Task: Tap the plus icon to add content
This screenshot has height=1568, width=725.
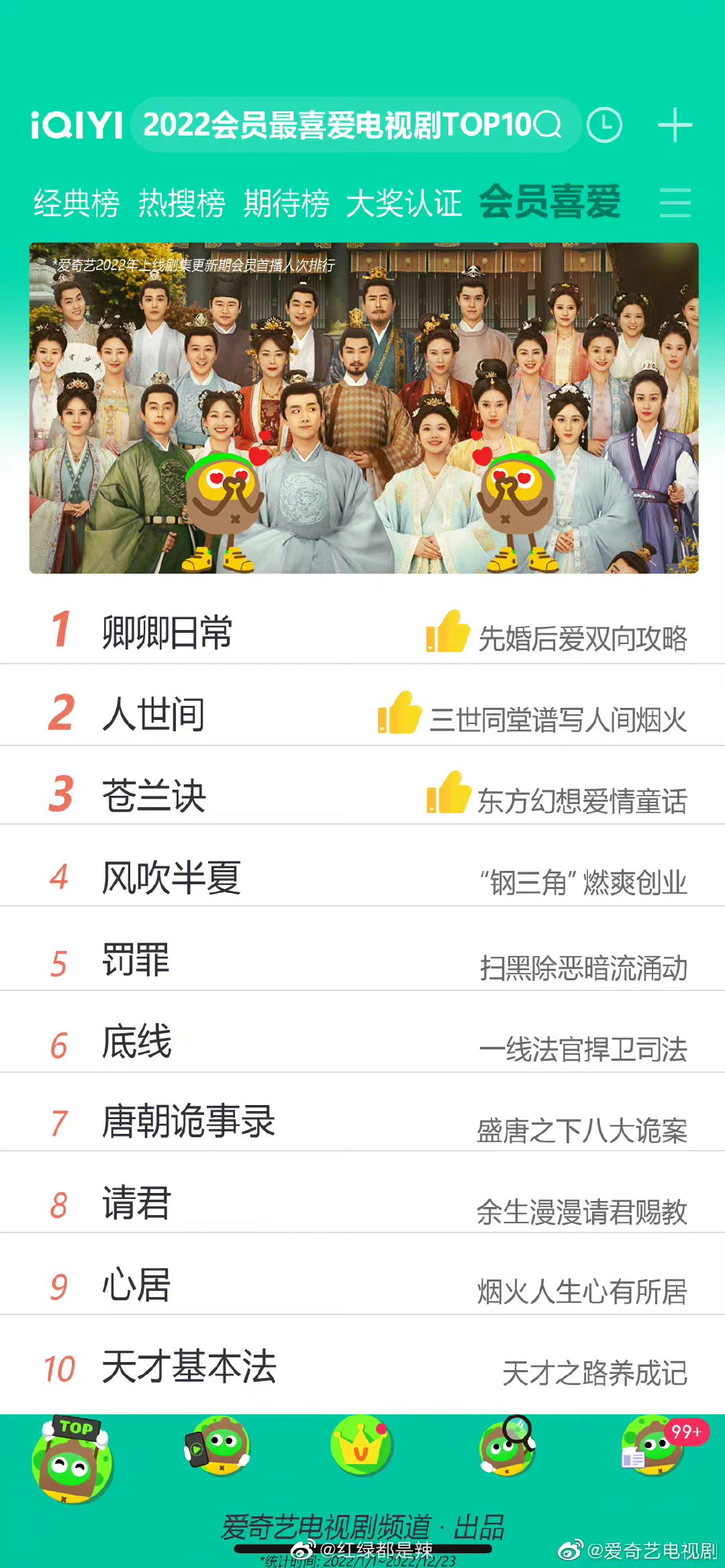Action: (x=676, y=125)
